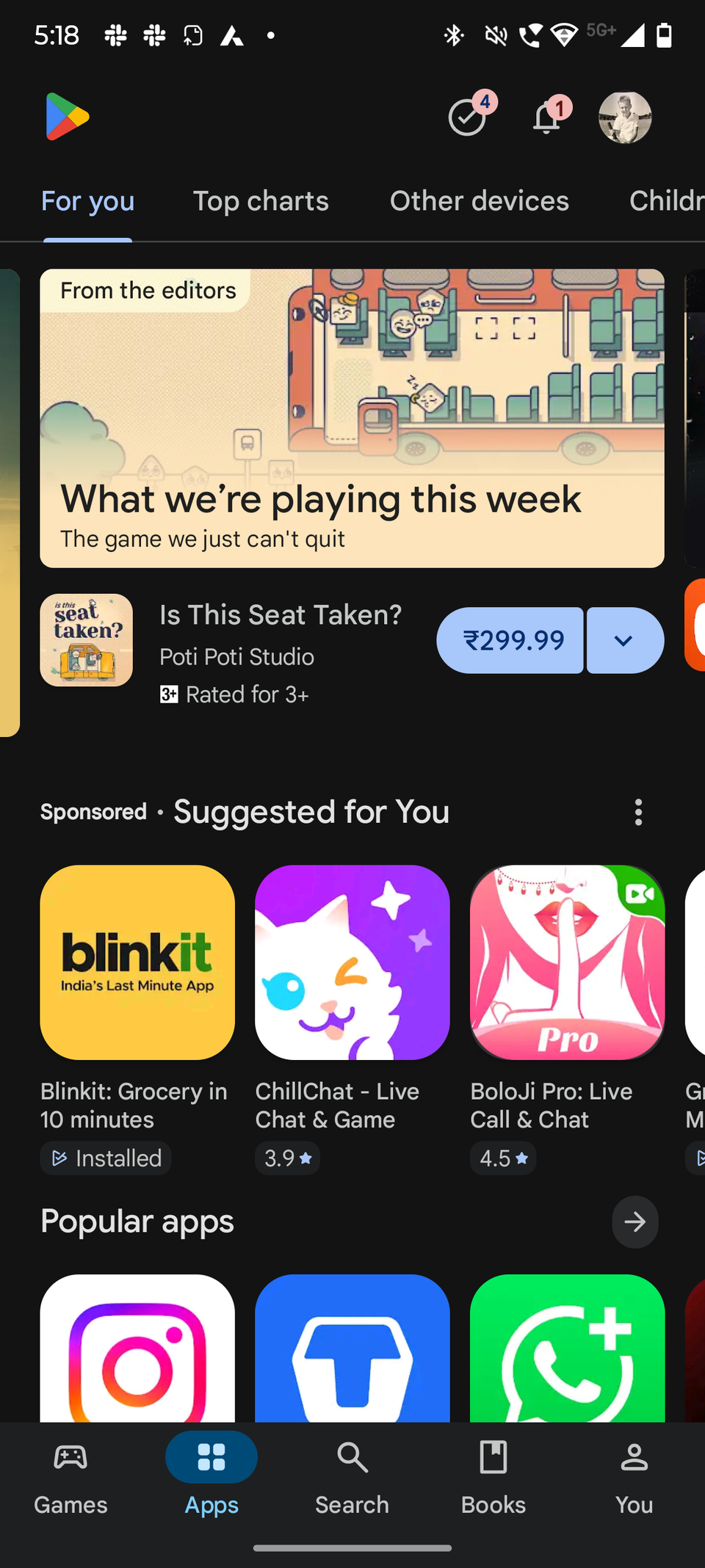This screenshot has height=1568, width=705.
Task: Open the What we're playing this week banner
Action: [x=352, y=418]
